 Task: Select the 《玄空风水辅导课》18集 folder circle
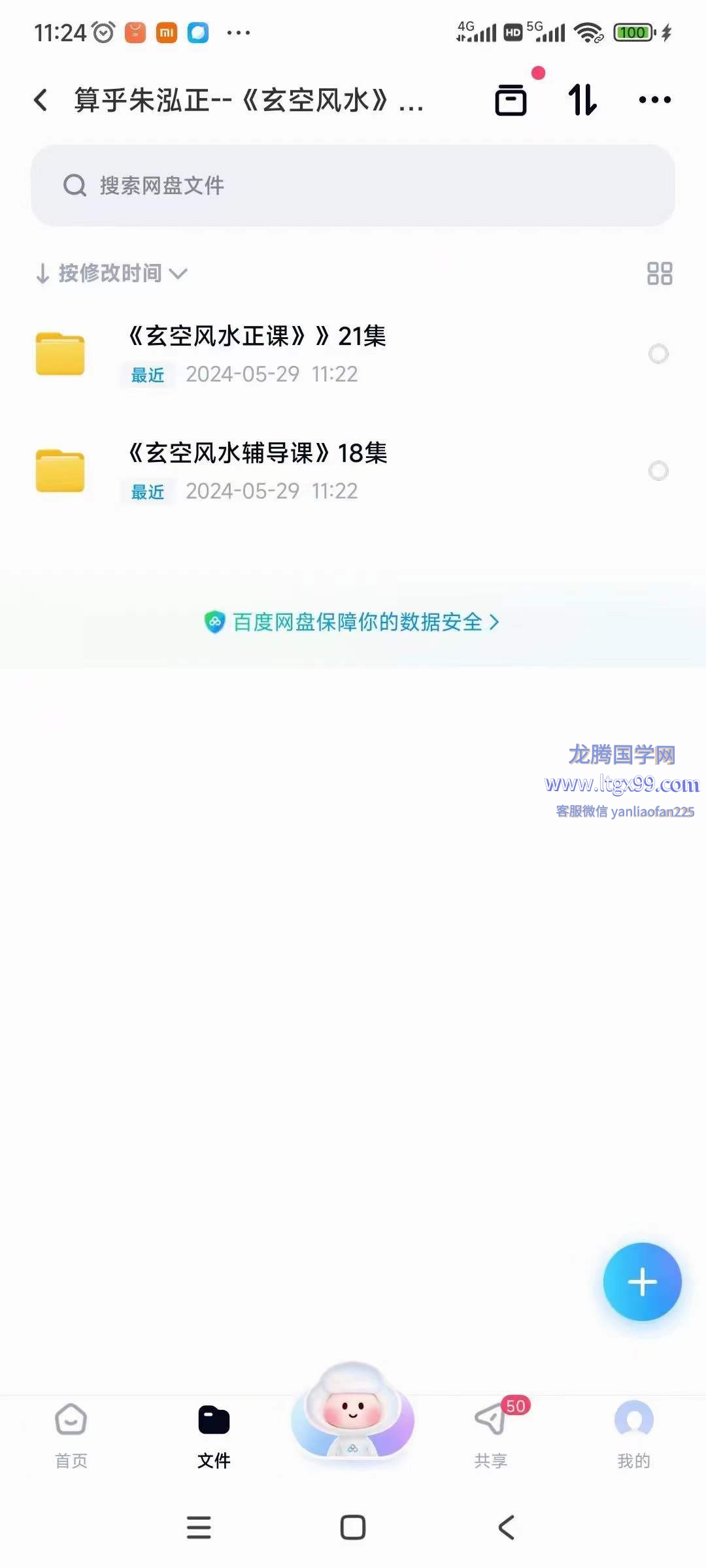pyautogui.click(x=658, y=471)
